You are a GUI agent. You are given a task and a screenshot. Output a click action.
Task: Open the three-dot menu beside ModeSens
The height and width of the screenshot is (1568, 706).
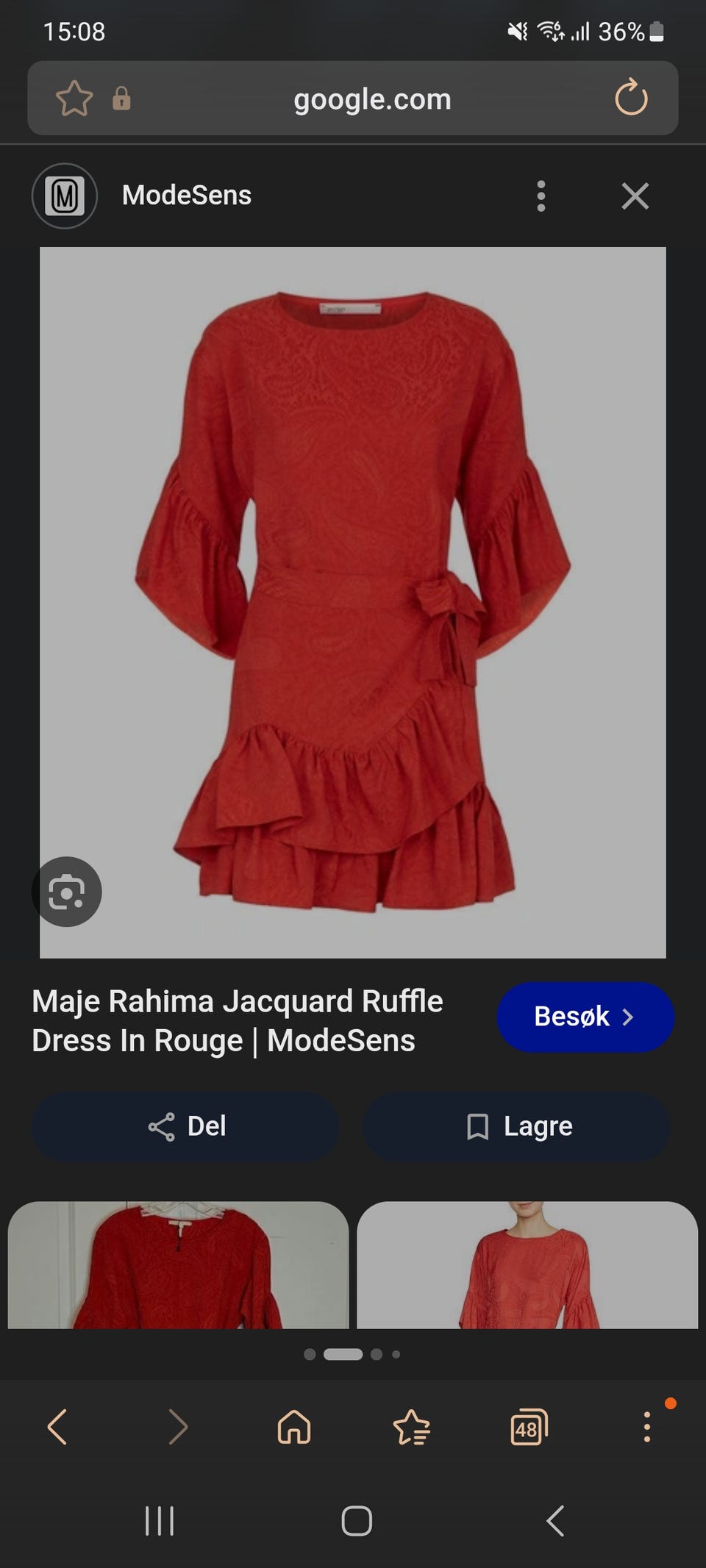tap(541, 196)
